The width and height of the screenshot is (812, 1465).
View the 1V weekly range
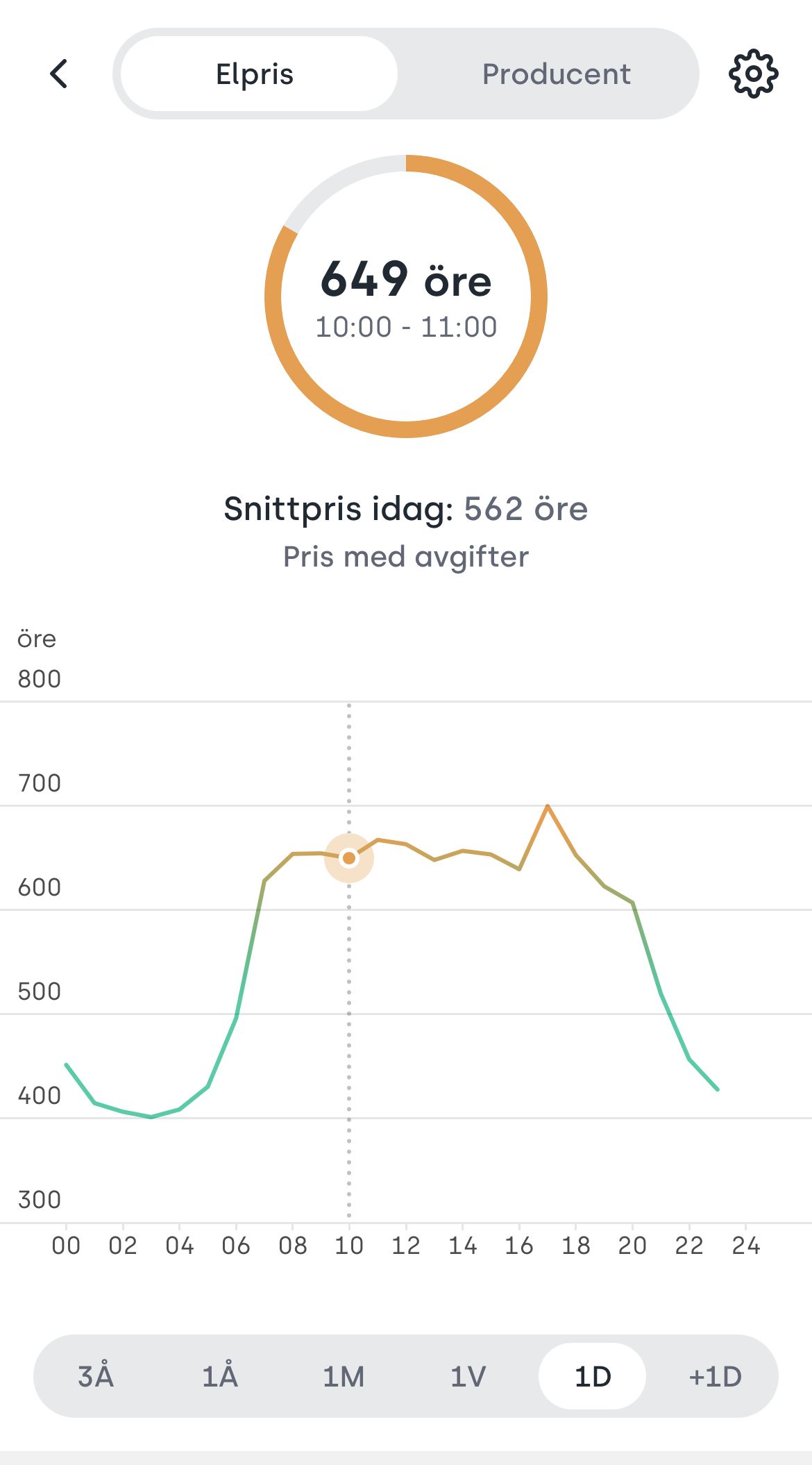[468, 1376]
